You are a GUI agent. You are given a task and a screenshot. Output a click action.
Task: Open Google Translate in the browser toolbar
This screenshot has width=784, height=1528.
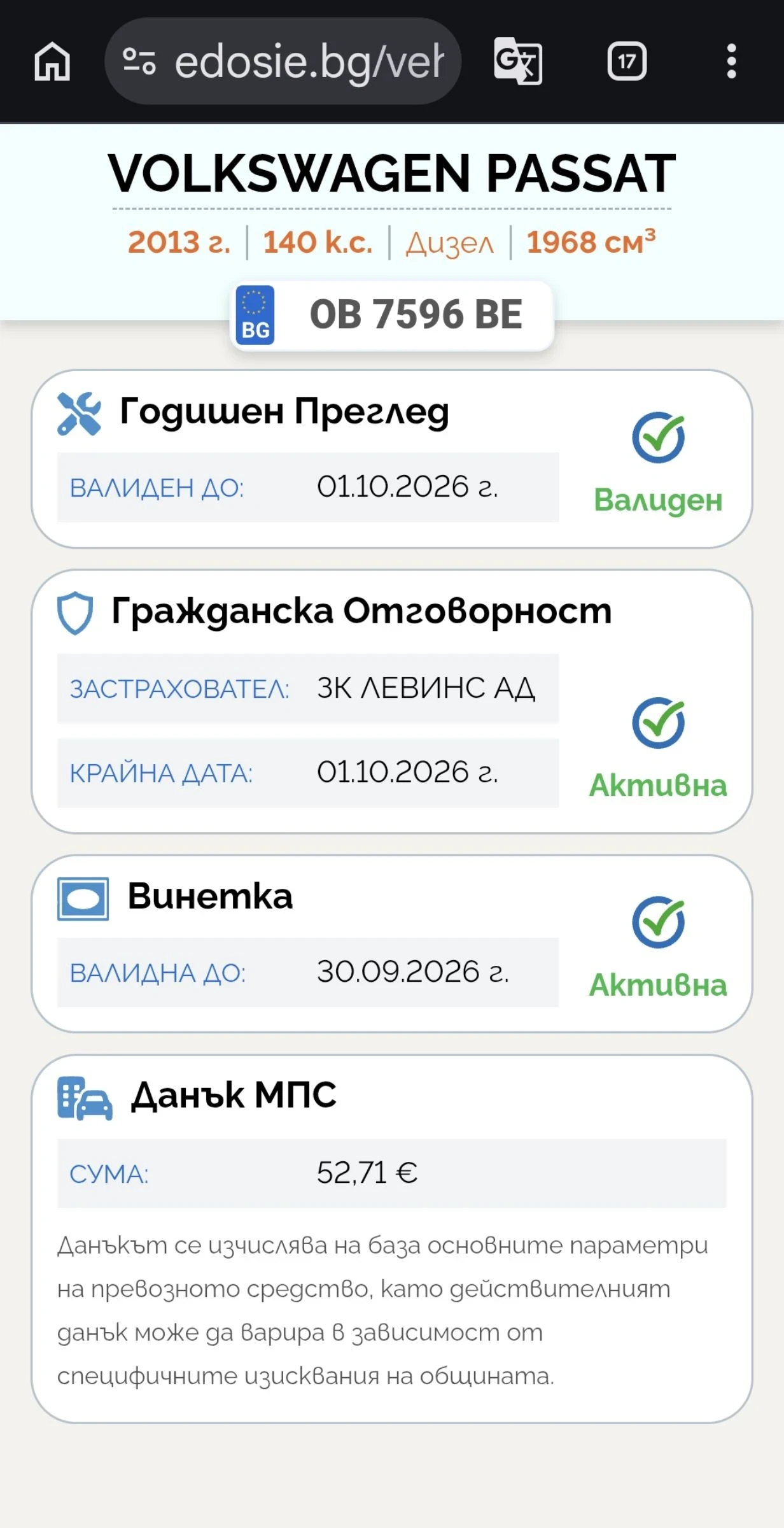coord(517,62)
